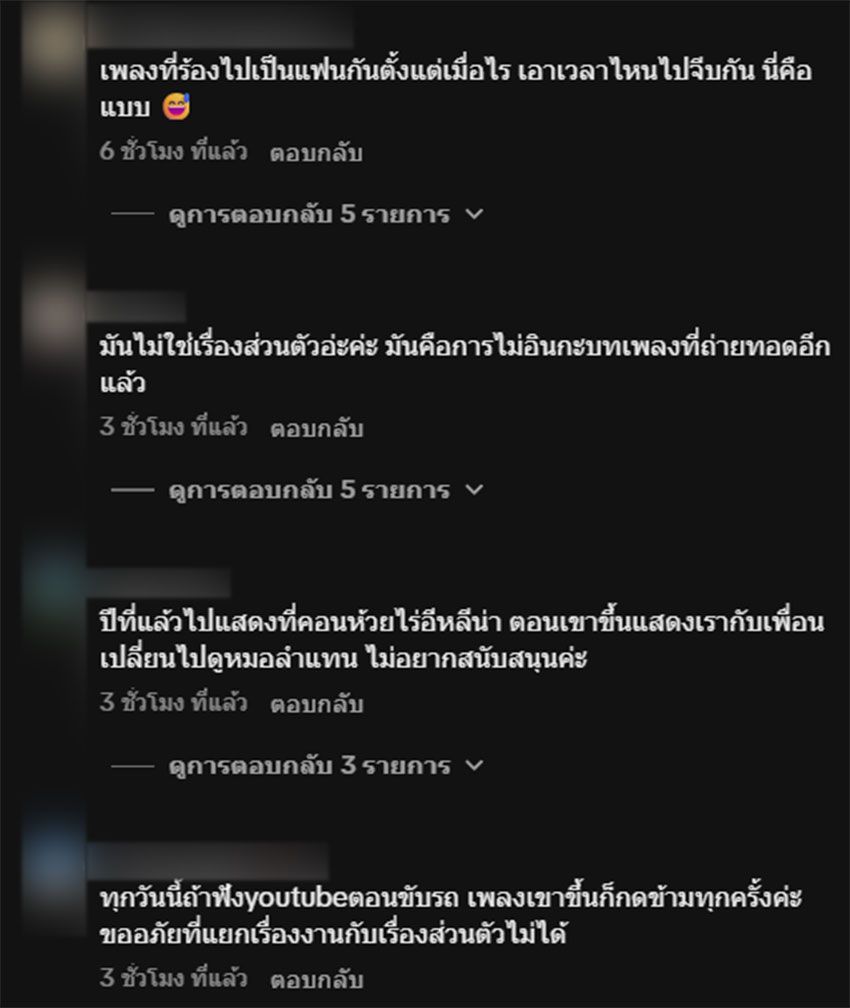Expand 5 replies under the "มันไม่ใช่เรื่องส่วนตัว" comment
This screenshot has height=1008, width=850.
coord(325,490)
